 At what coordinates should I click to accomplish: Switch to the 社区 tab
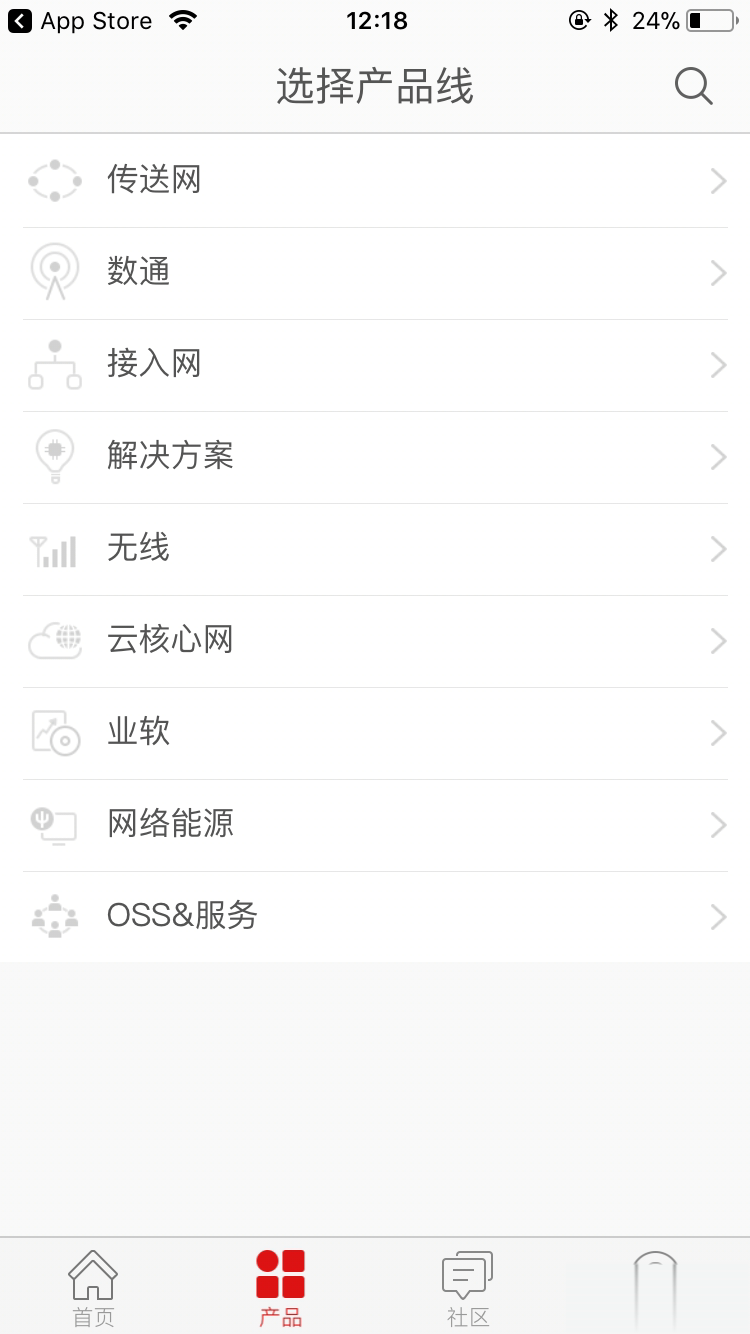coord(466,1285)
